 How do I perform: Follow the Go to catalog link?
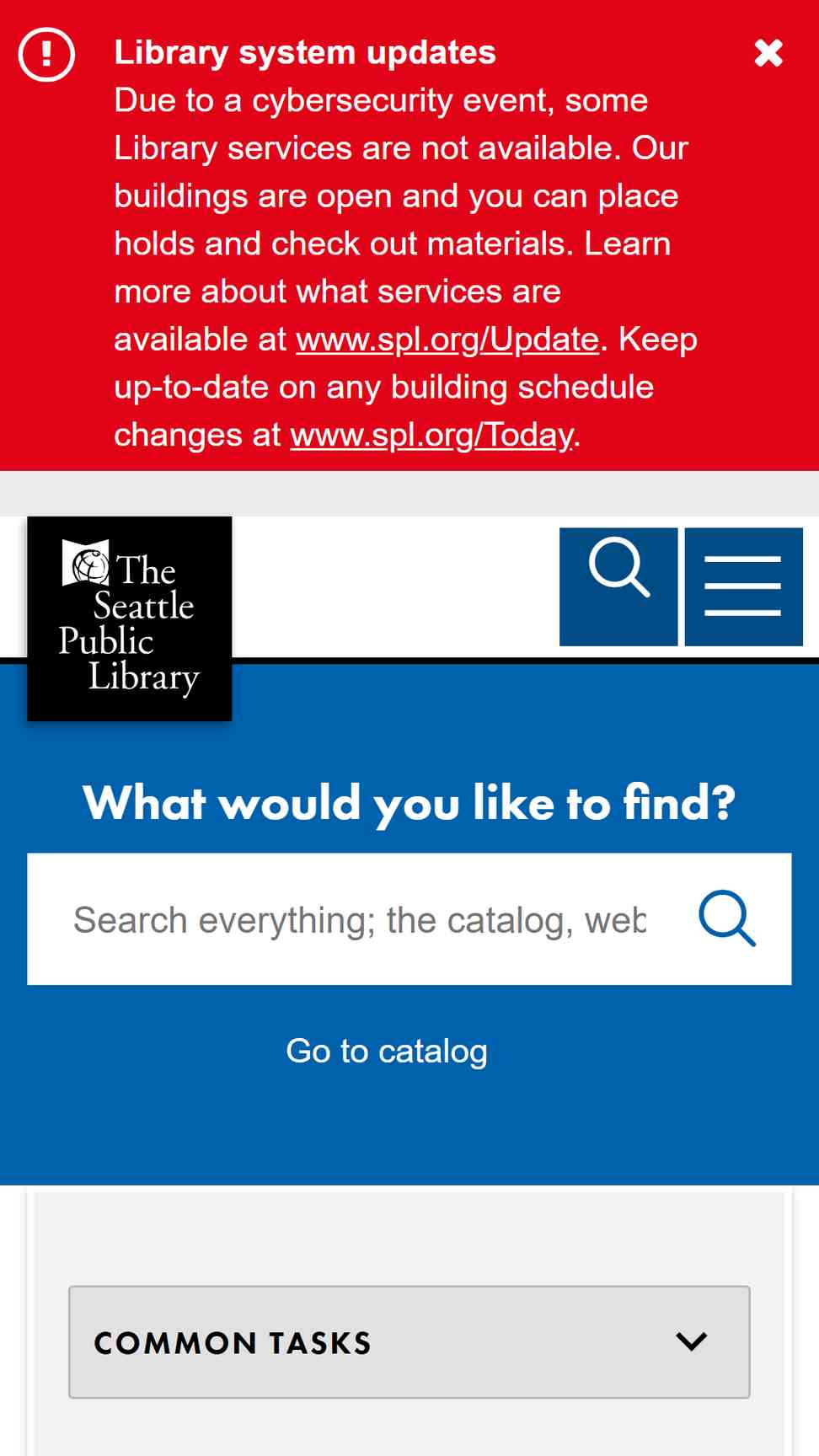pos(387,1052)
